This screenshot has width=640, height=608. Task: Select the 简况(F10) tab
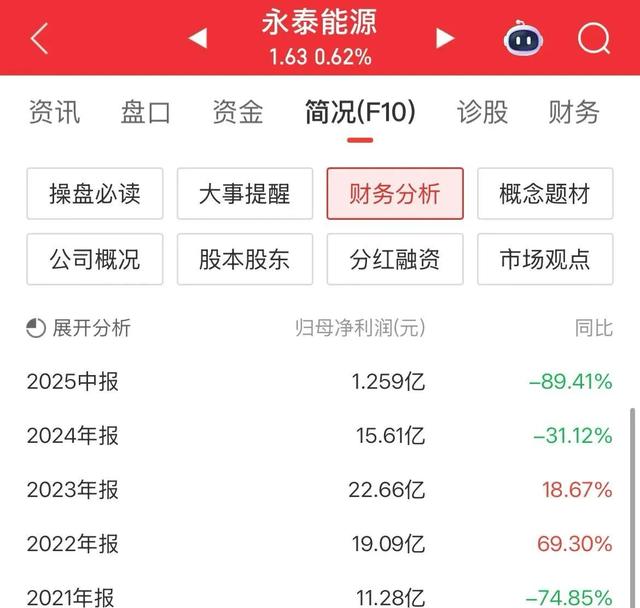360,112
